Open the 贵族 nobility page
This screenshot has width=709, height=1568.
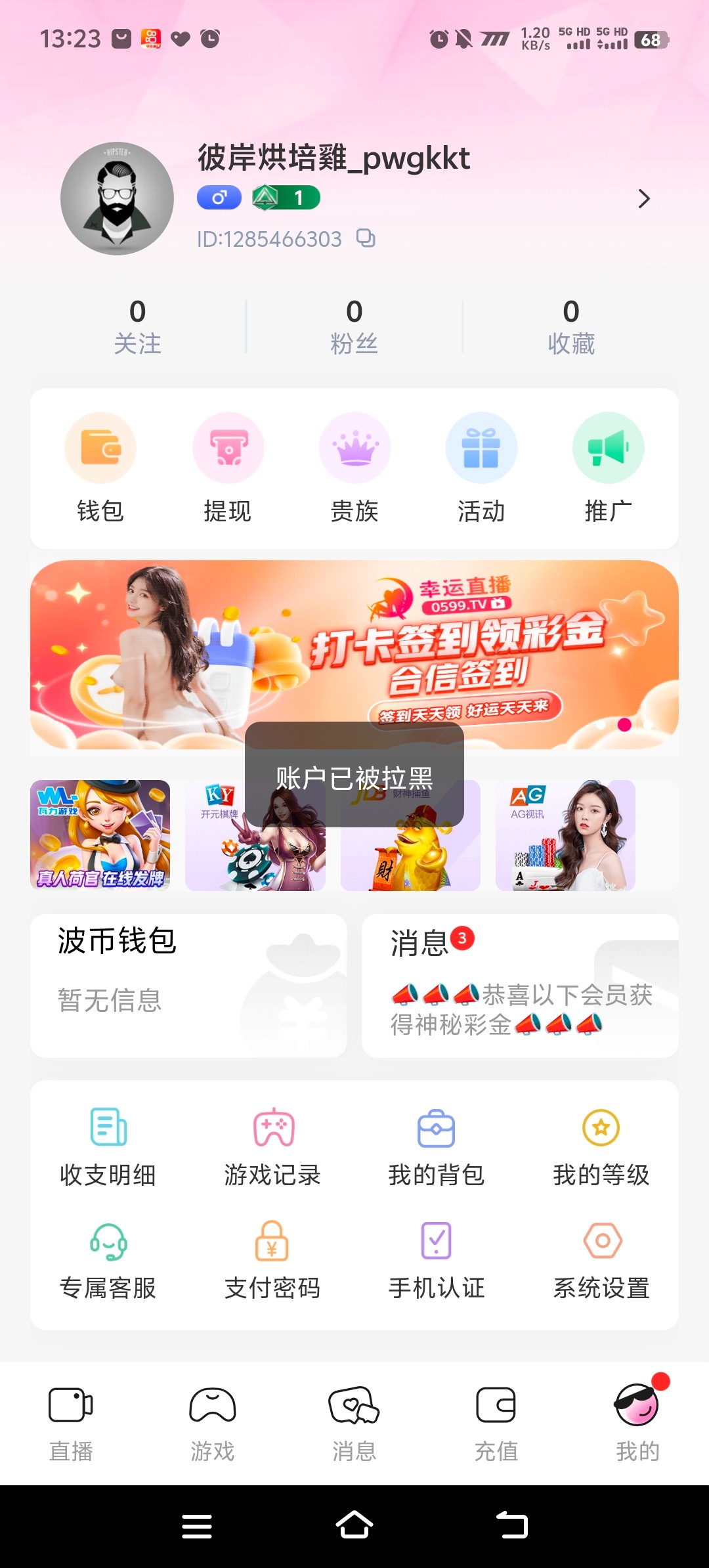click(354, 468)
